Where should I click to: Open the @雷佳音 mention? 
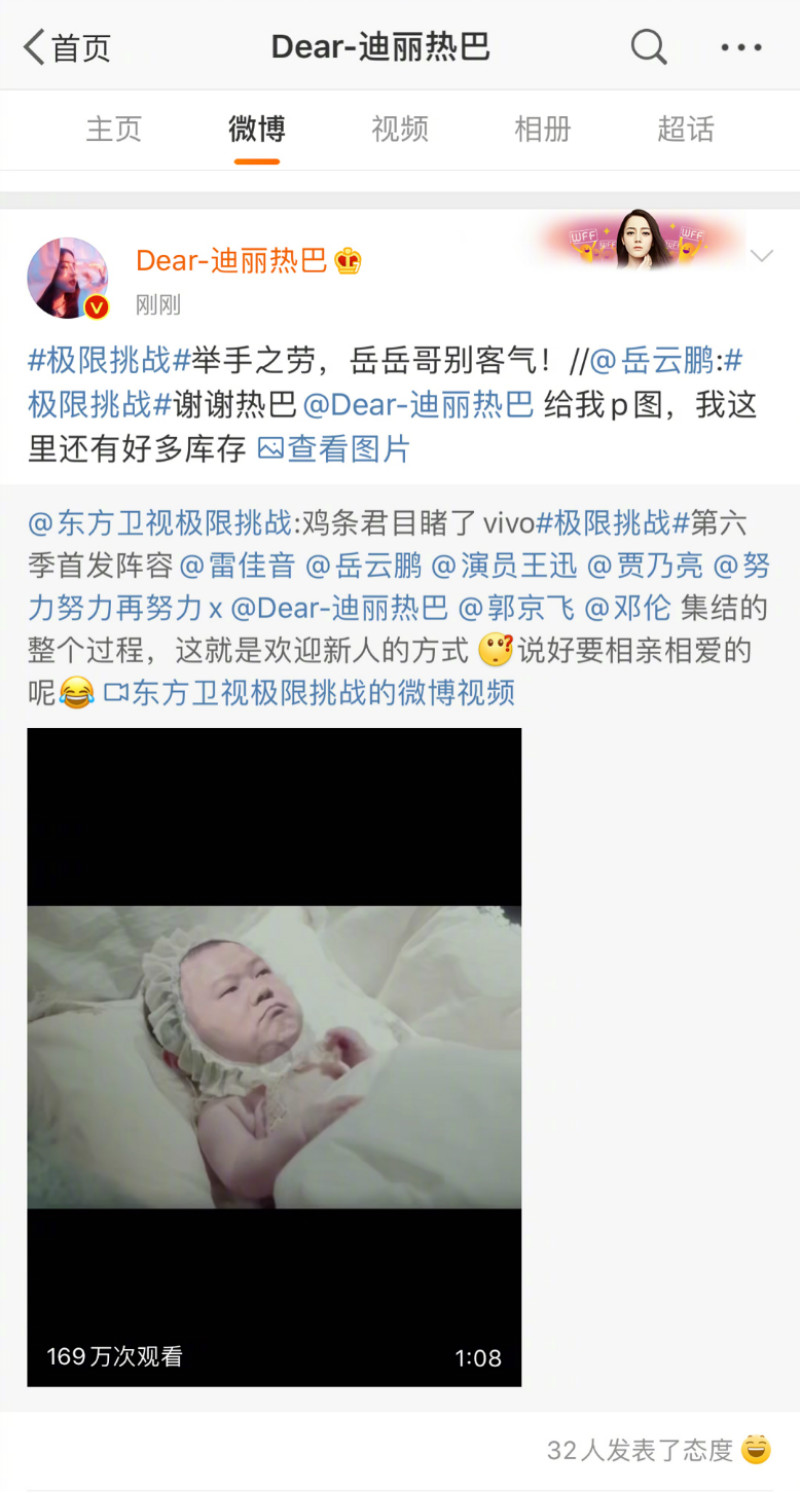point(238,565)
